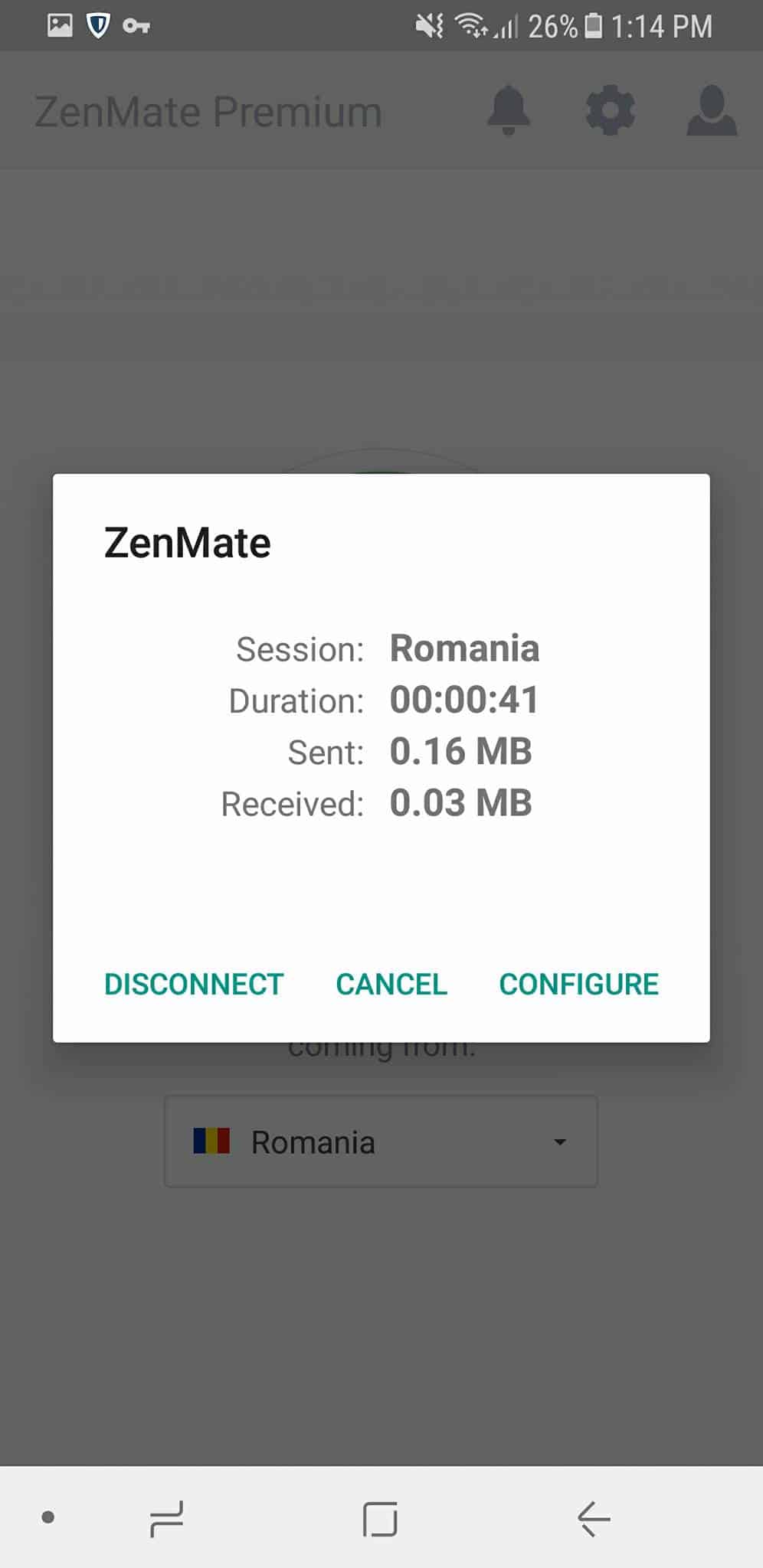Tap the ZenMate shield icon in status bar
This screenshot has width=763, height=1568.
click(x=97, y=25)
